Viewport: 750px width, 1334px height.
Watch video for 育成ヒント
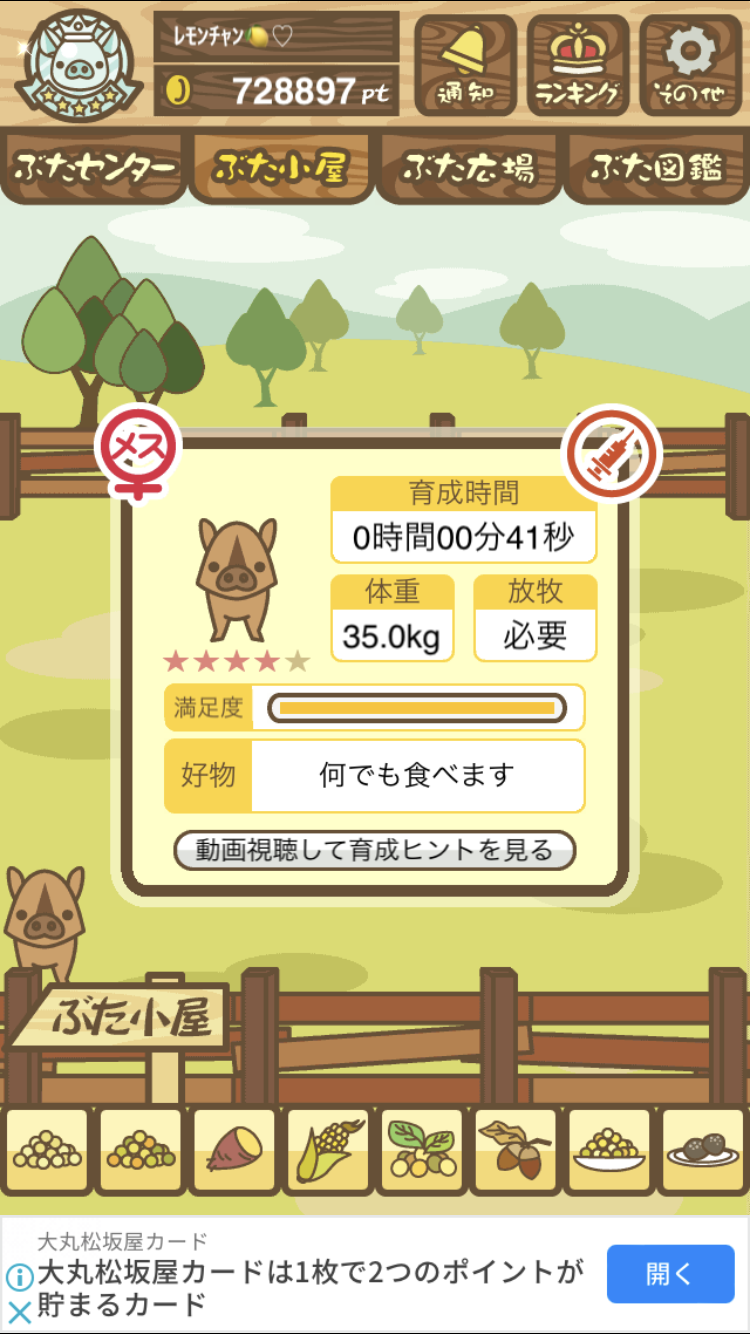click(375, 850)
